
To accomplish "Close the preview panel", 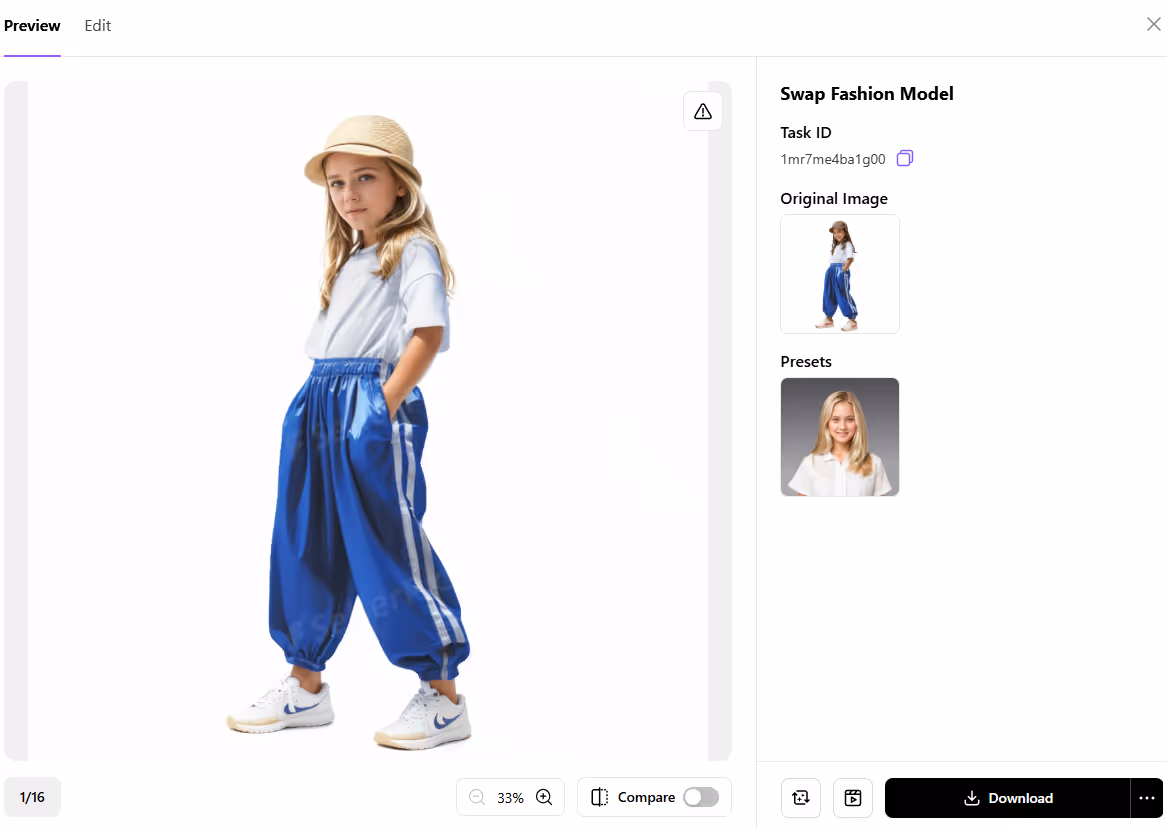I will pos(1153,24).
